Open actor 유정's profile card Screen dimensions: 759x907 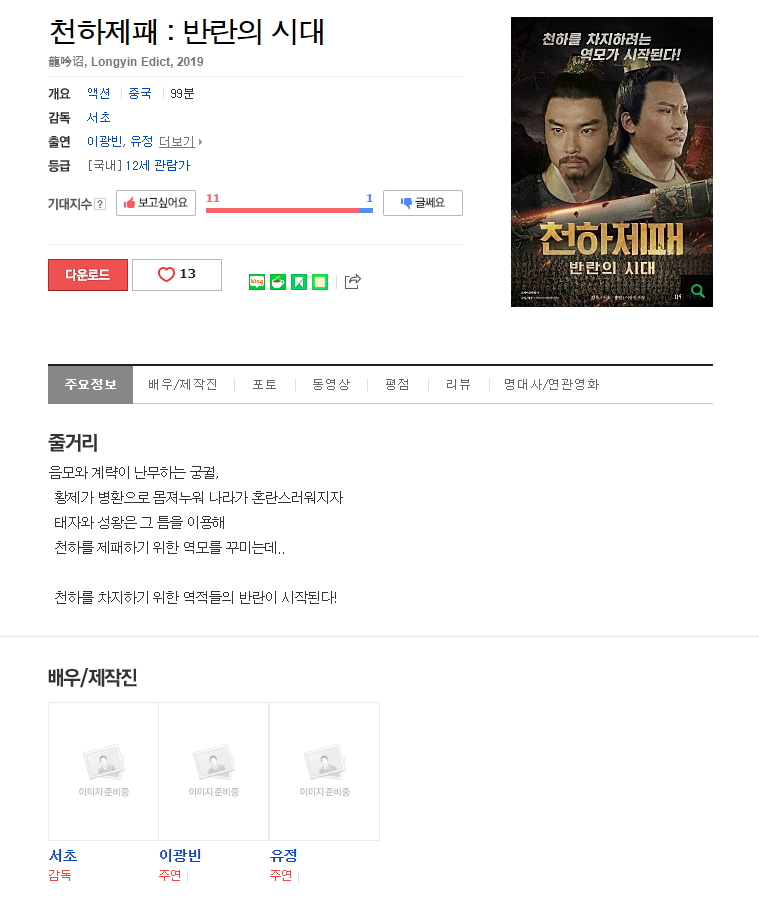tap(324, 772)
